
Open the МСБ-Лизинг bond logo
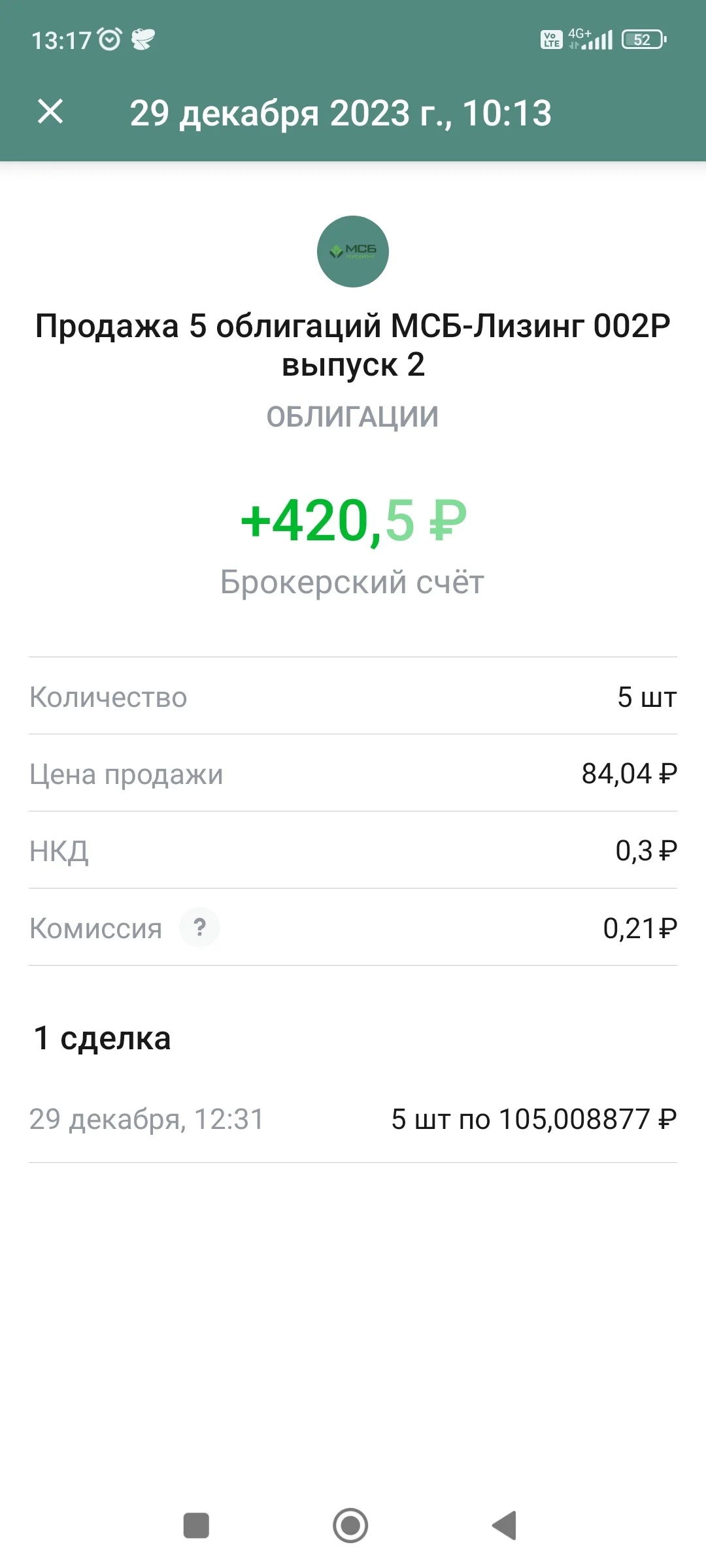353,252
